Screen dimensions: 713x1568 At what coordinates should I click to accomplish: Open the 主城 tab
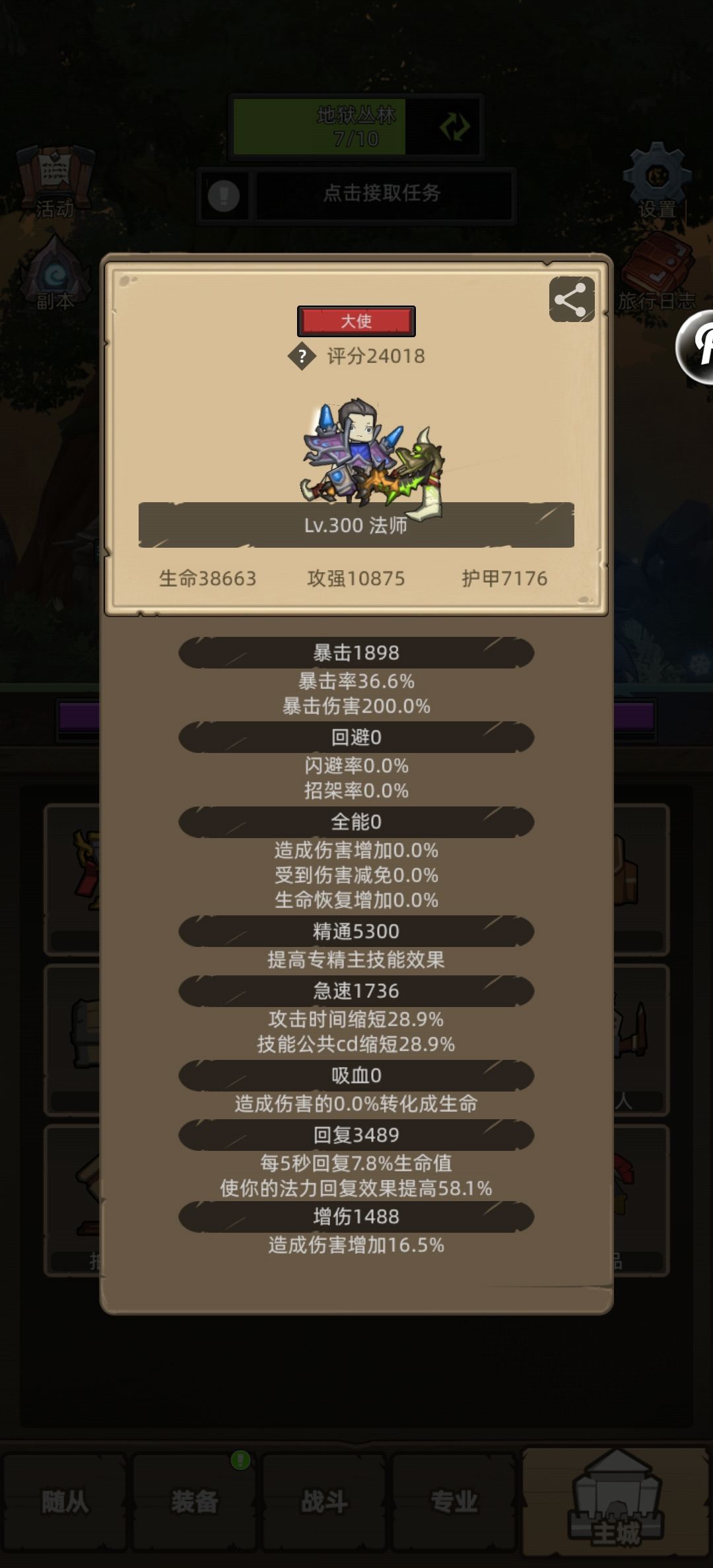[616, 1500]
